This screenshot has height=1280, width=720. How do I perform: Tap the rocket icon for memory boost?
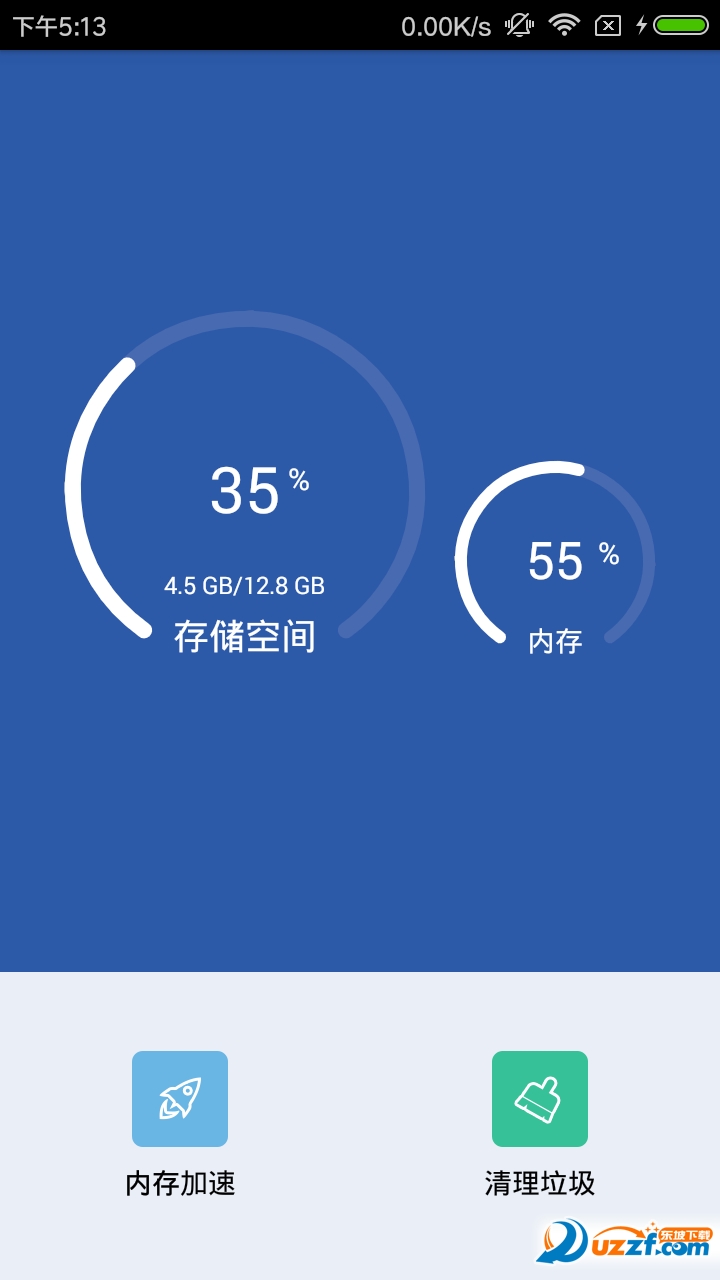coord(178,1099)
